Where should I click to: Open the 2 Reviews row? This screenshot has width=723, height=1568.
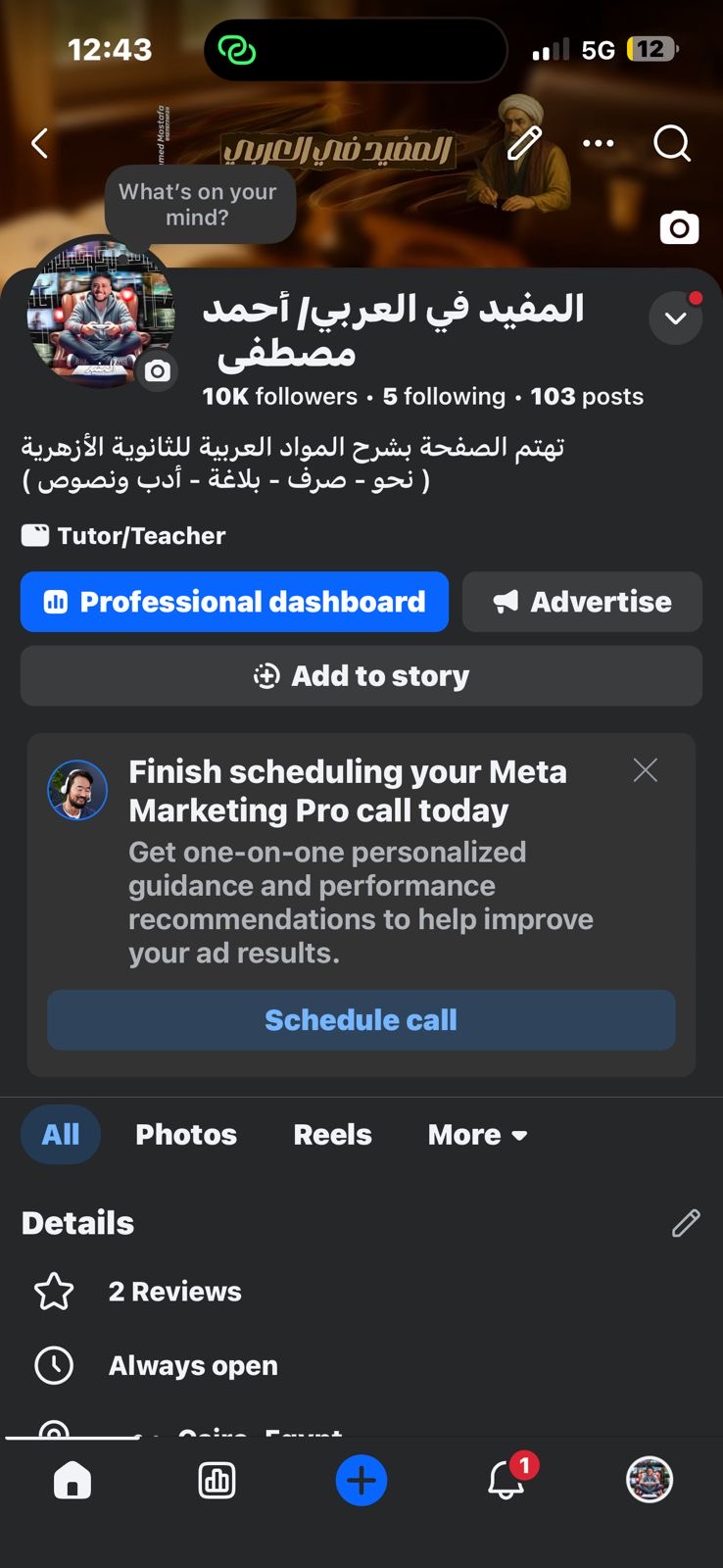174,1292
